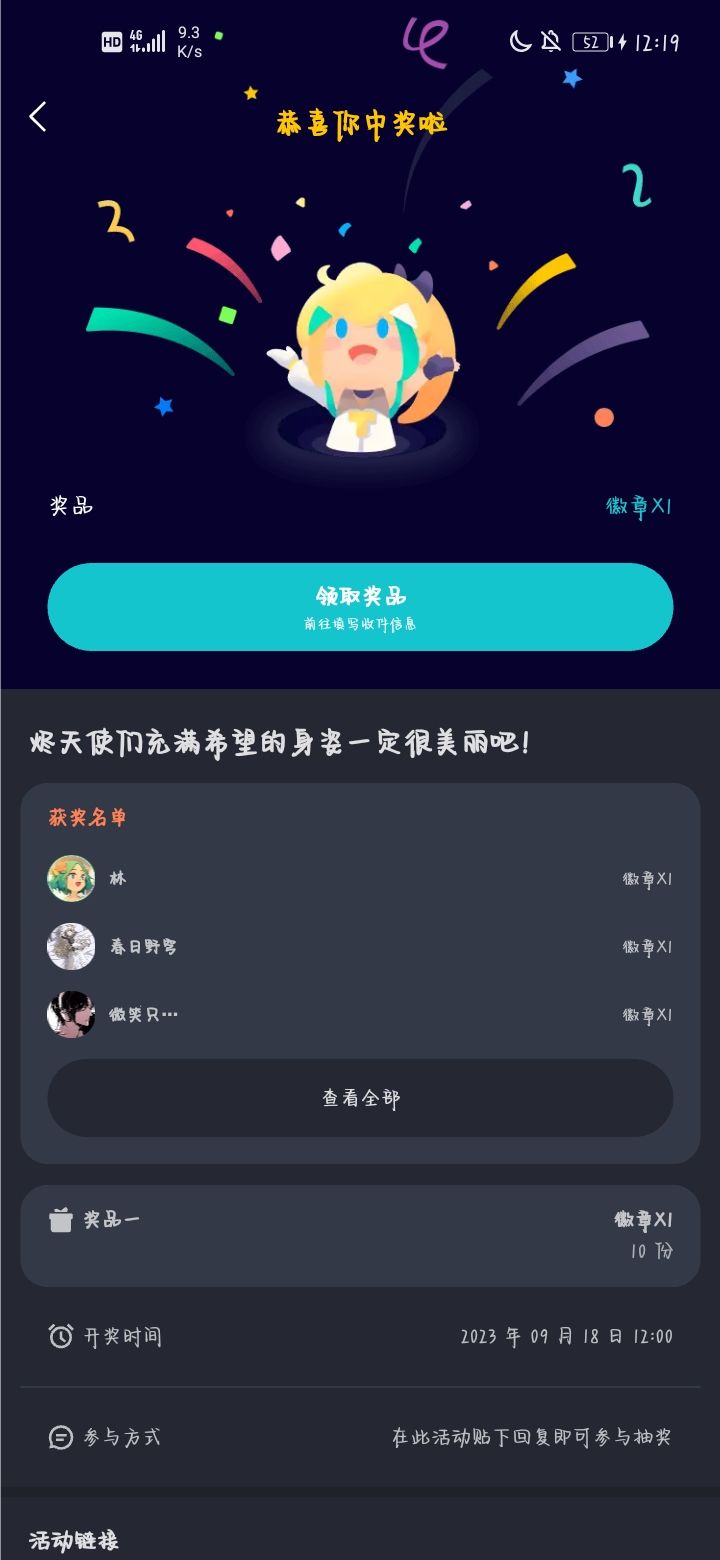
Task: Tap 林's profile avatar
Action: pyautogui.click(x=71, y=878)
